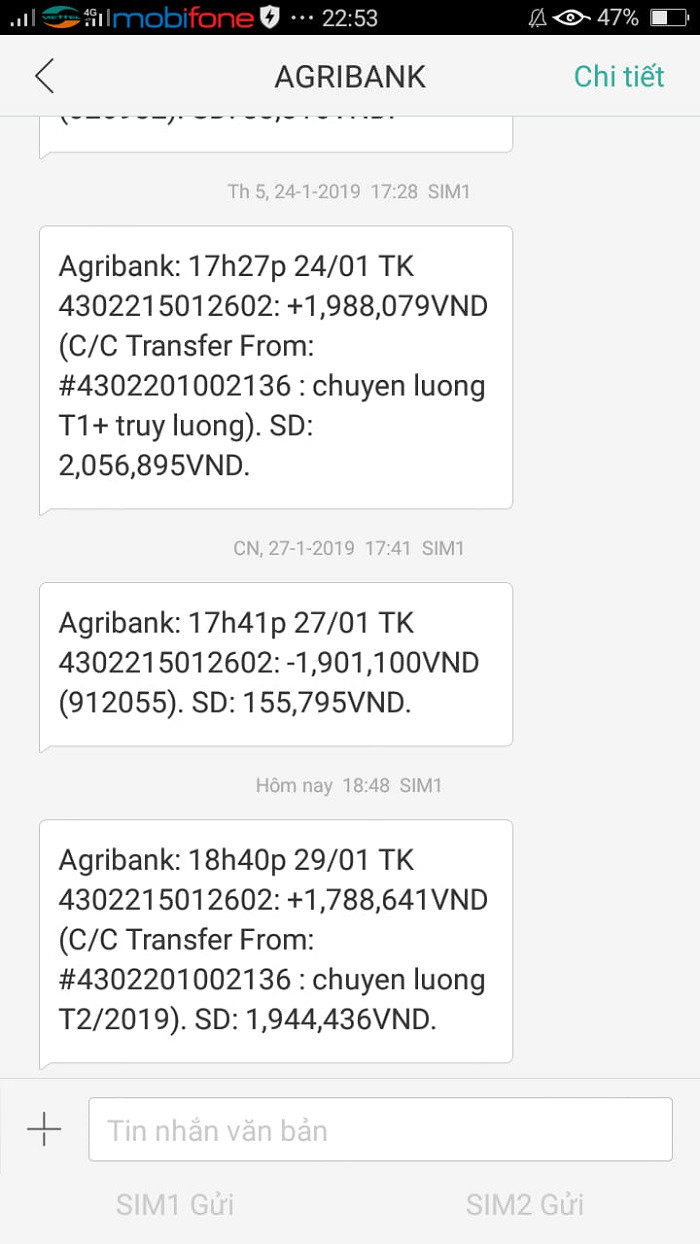The width and height of the screenshot is (700, 1244).
Task: Send the message via SIM2 Gửi
Action: click(x=525, y=1204)
